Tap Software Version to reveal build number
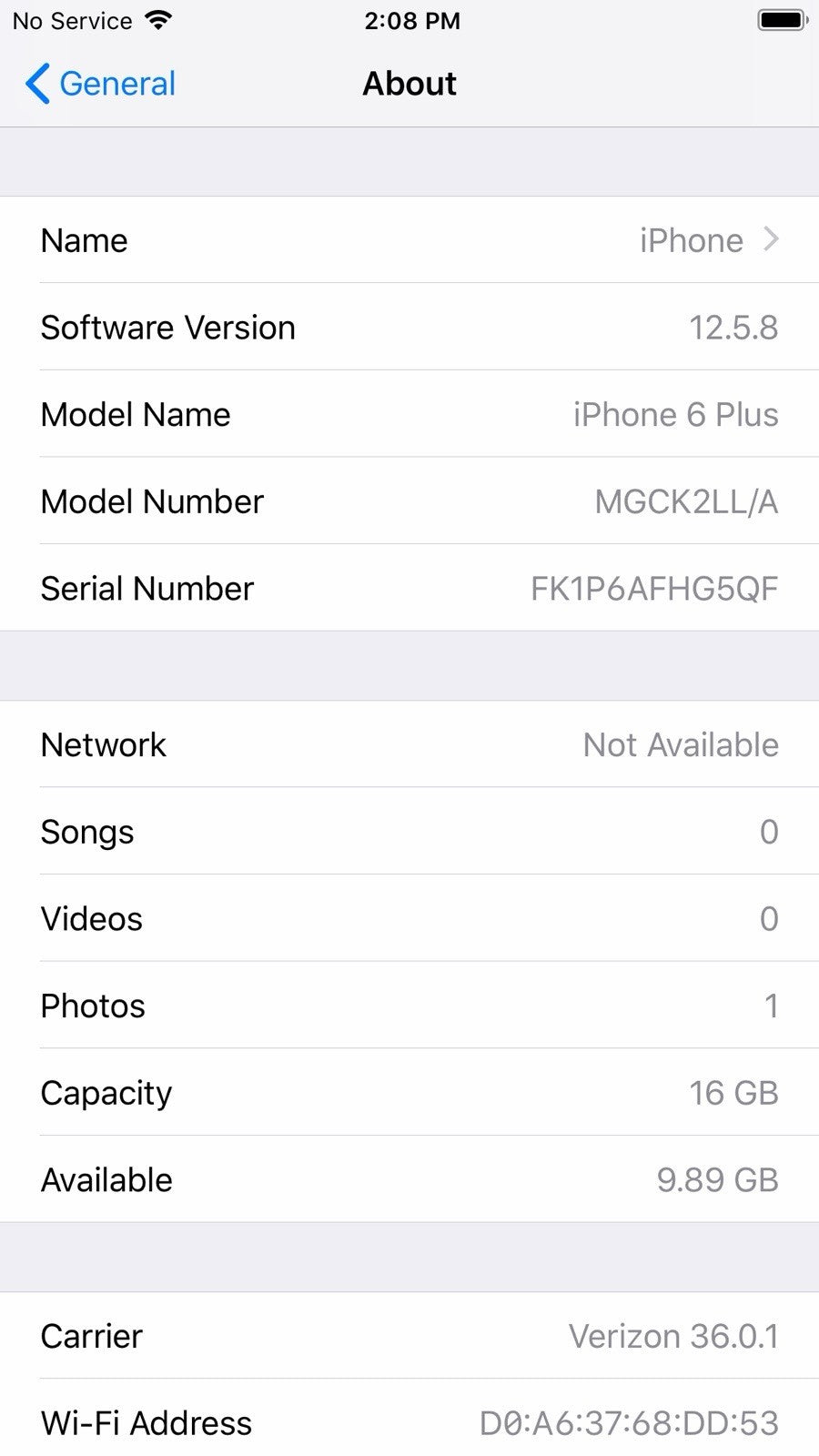This screenshot has width=819, height=1456. click(x=409, y=328)
